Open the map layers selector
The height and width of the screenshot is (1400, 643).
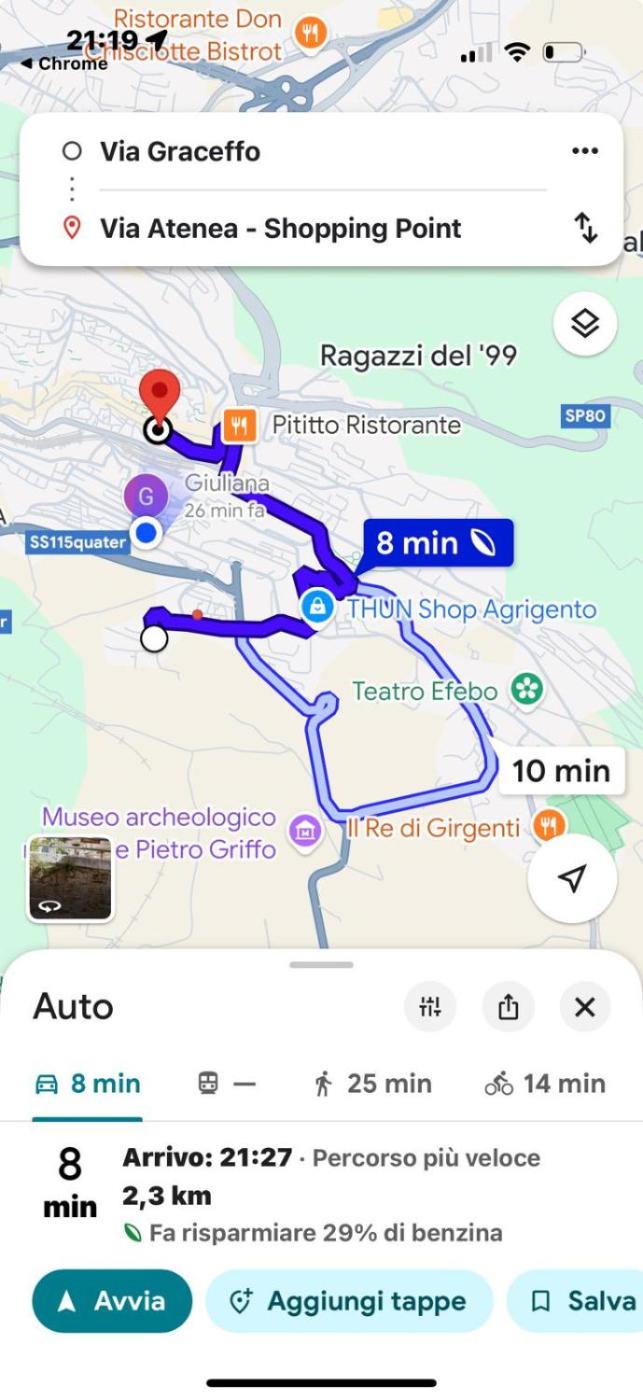(x=585, y=323)
